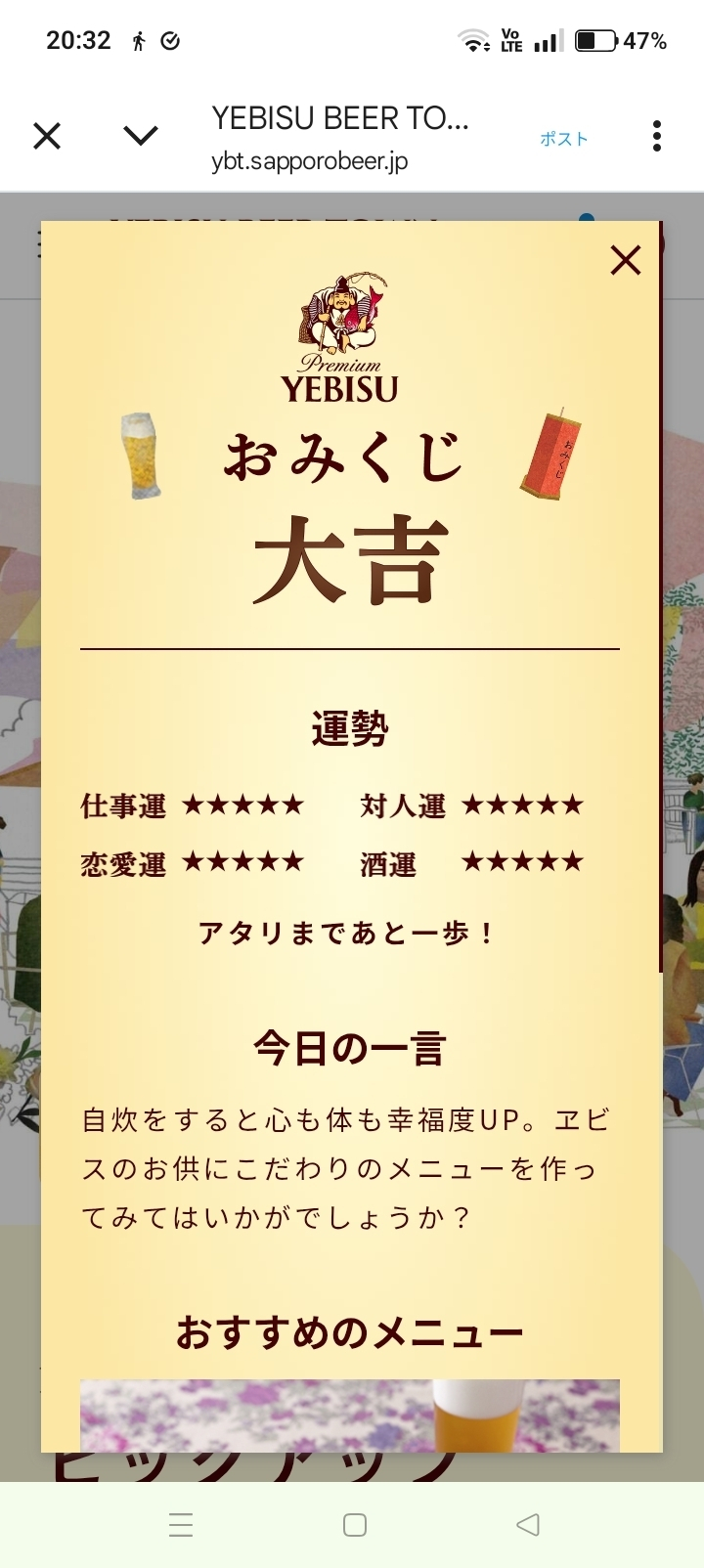Close the in-app browser tab
Screen dimensions: 704x1568
click(x=47, y=136)
